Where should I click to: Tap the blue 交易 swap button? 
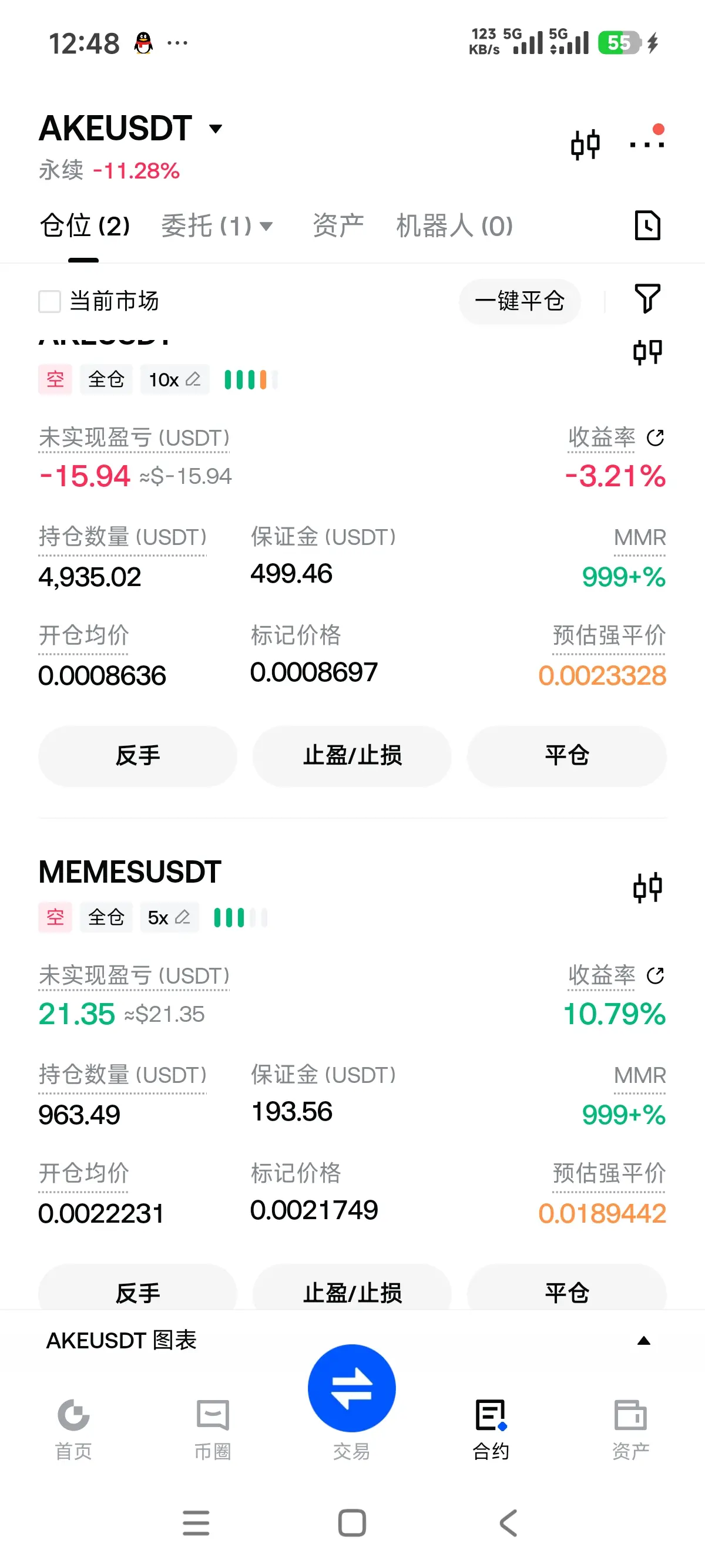coord(352,1388)
